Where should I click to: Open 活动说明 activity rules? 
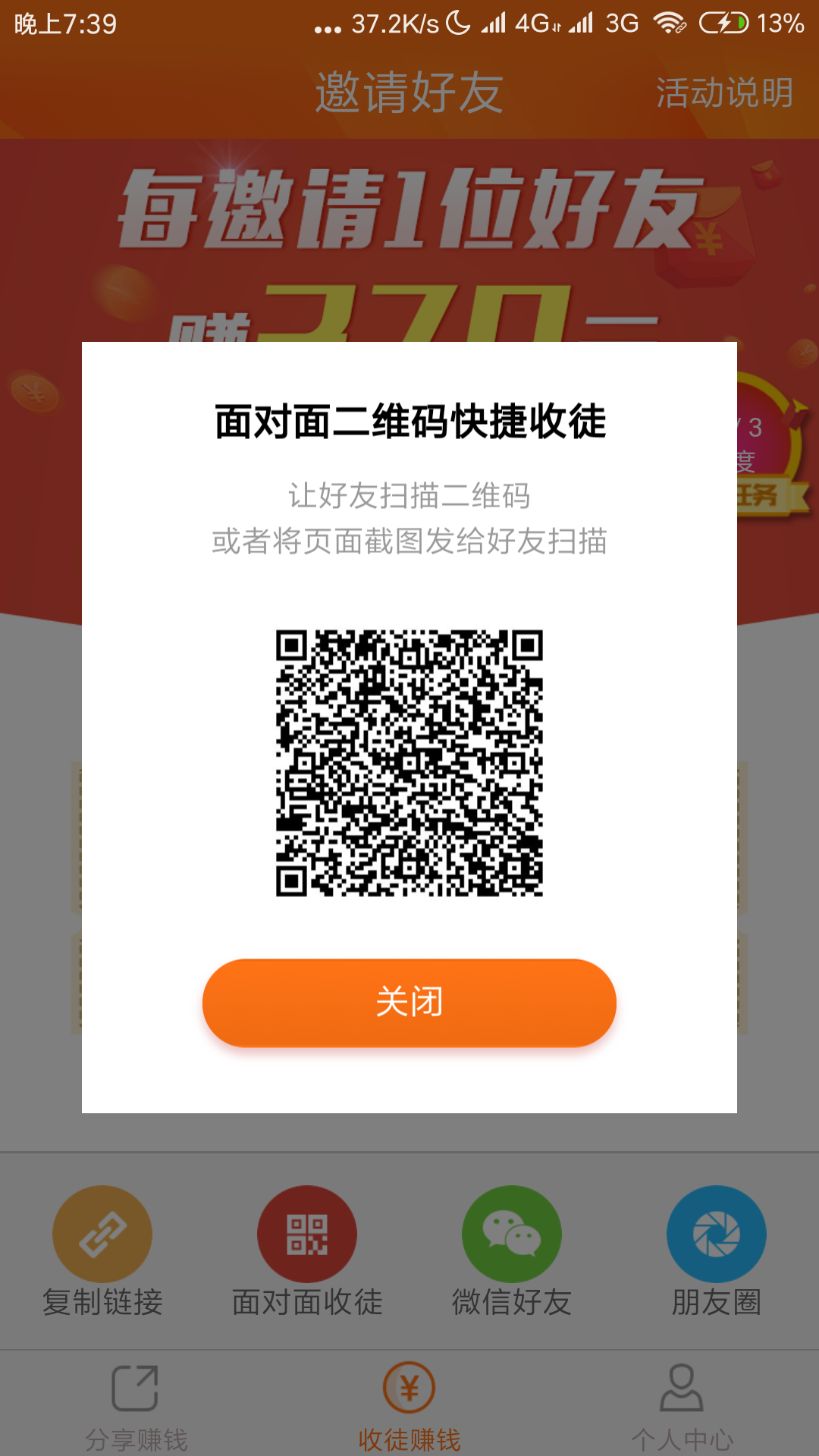724,93
